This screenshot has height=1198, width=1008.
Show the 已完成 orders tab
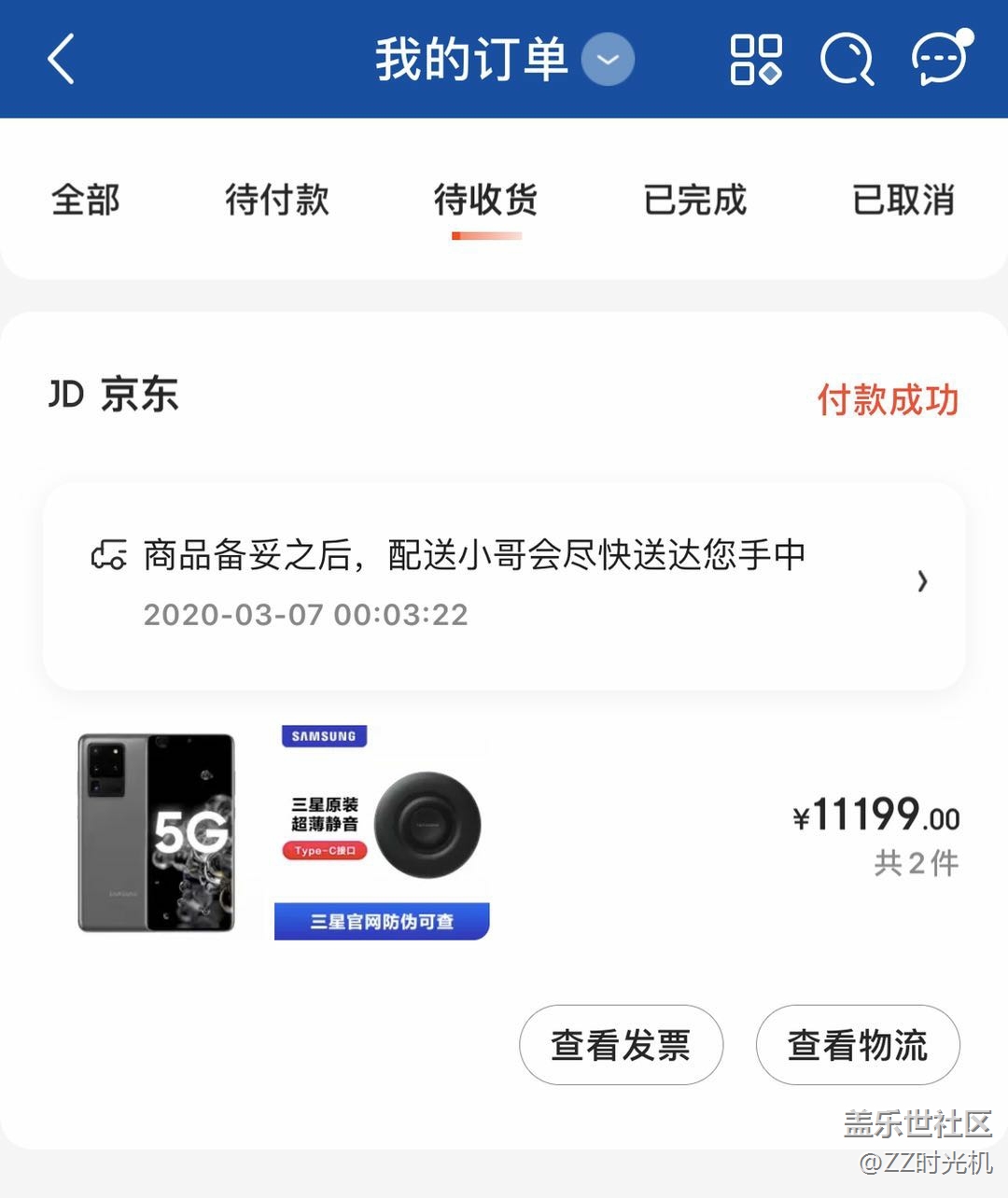[x=695, y=200]
